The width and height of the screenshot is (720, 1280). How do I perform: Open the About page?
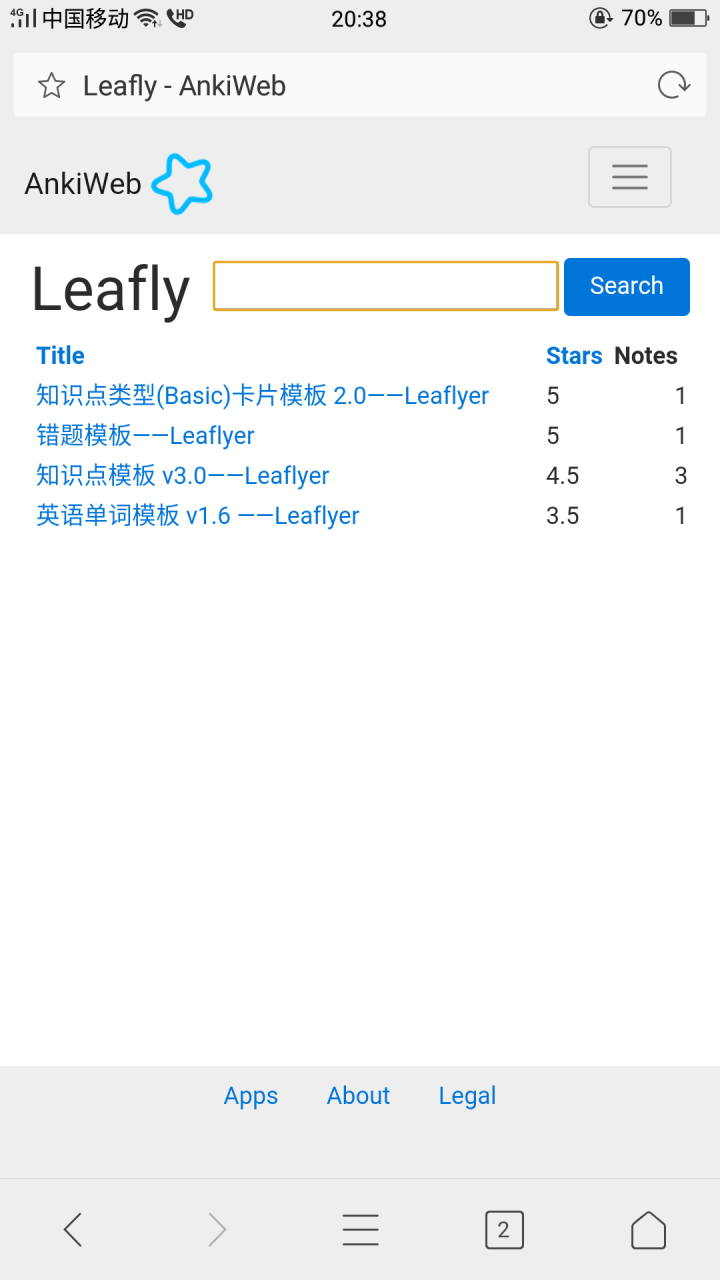(358, 1095)
